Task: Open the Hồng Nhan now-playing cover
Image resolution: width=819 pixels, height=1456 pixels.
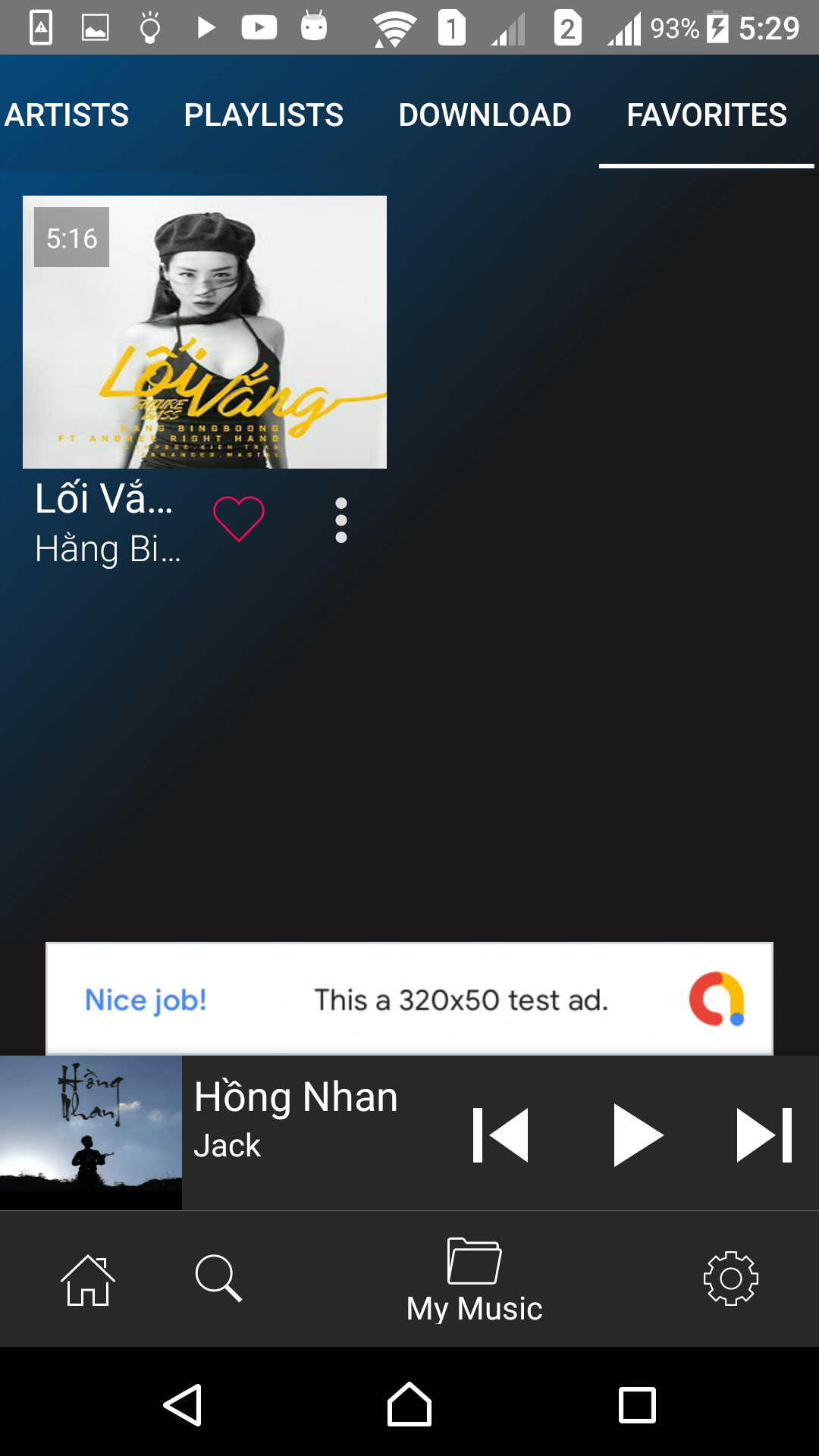Action: [91, 1132]
